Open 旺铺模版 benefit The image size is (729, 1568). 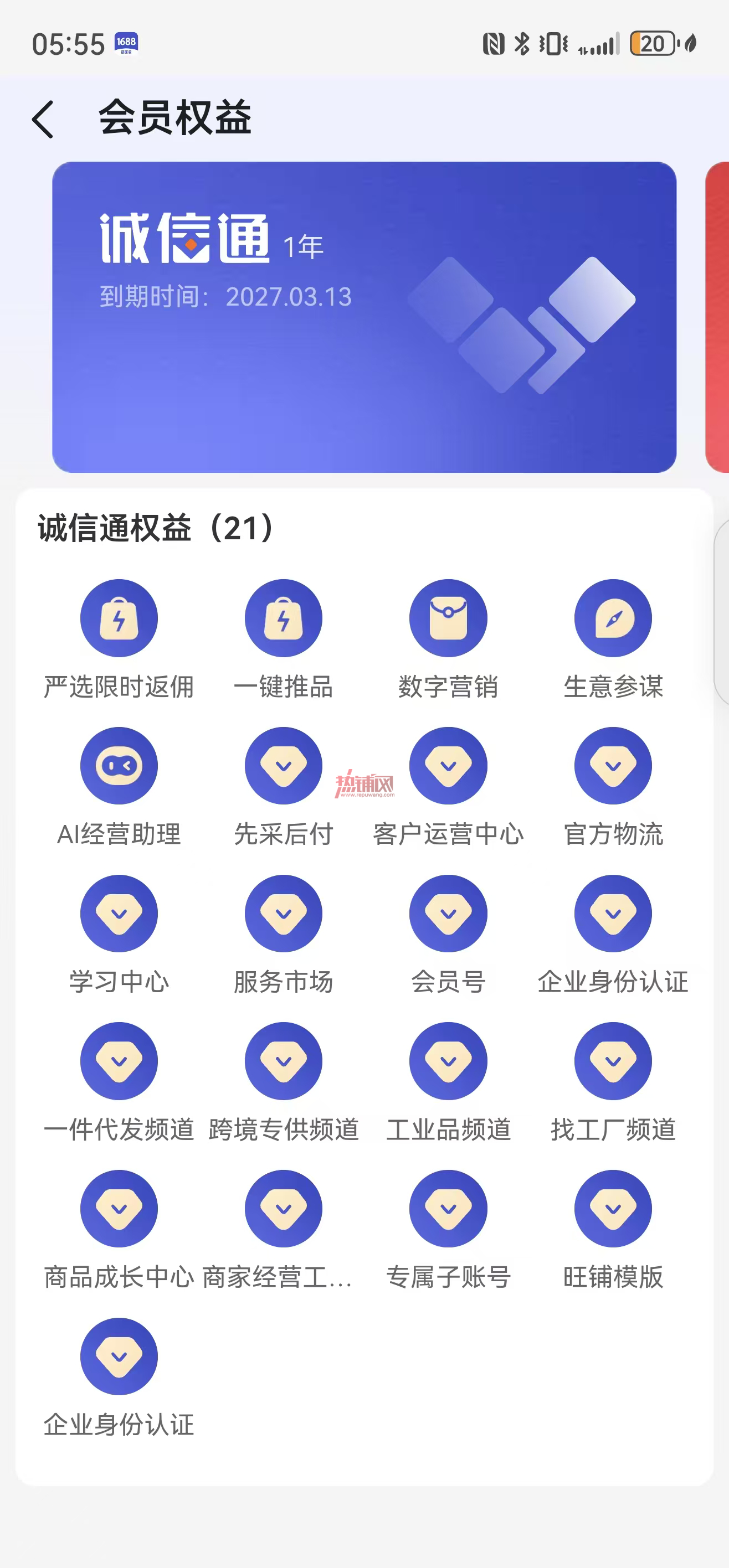pyautogui.click(x=613, y=1230)
